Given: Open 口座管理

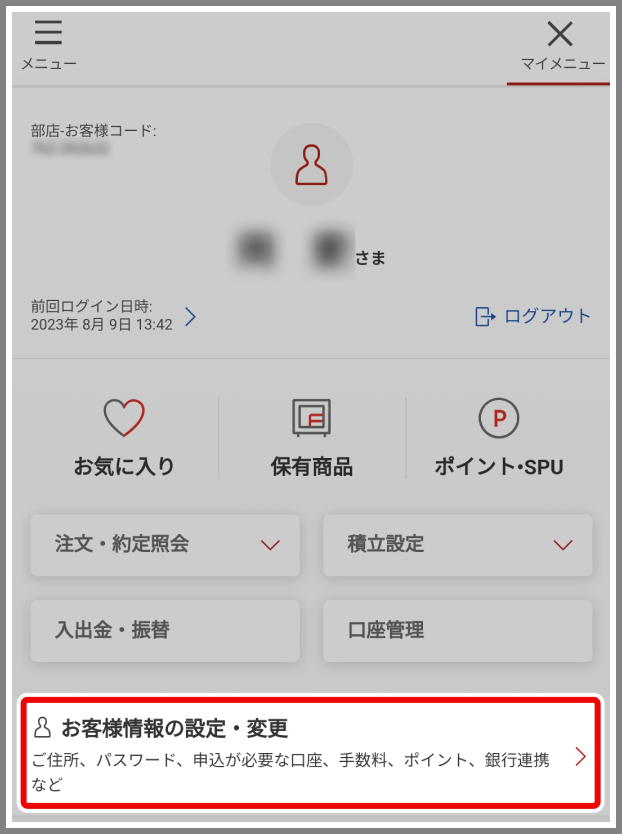Looking at the screenshot, I should click(x=458, y=630).
